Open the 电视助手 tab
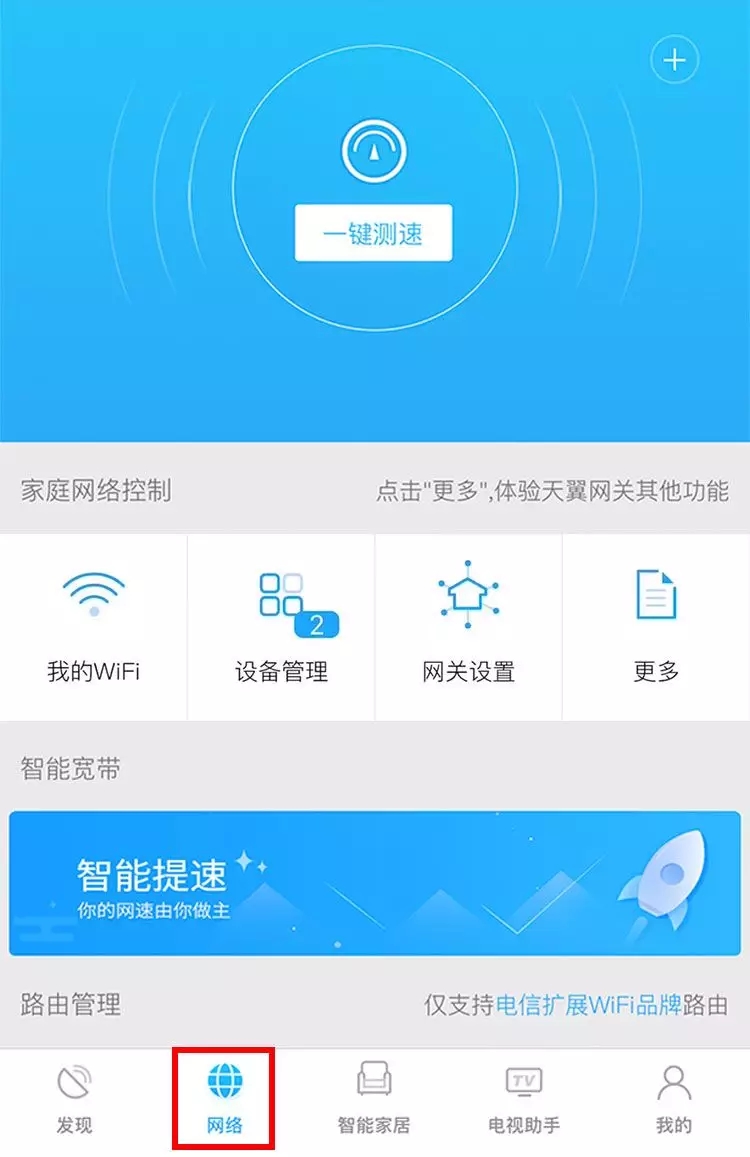Screen dimensions: 750x1157 pyautogui.click(x=524, y=1098)
